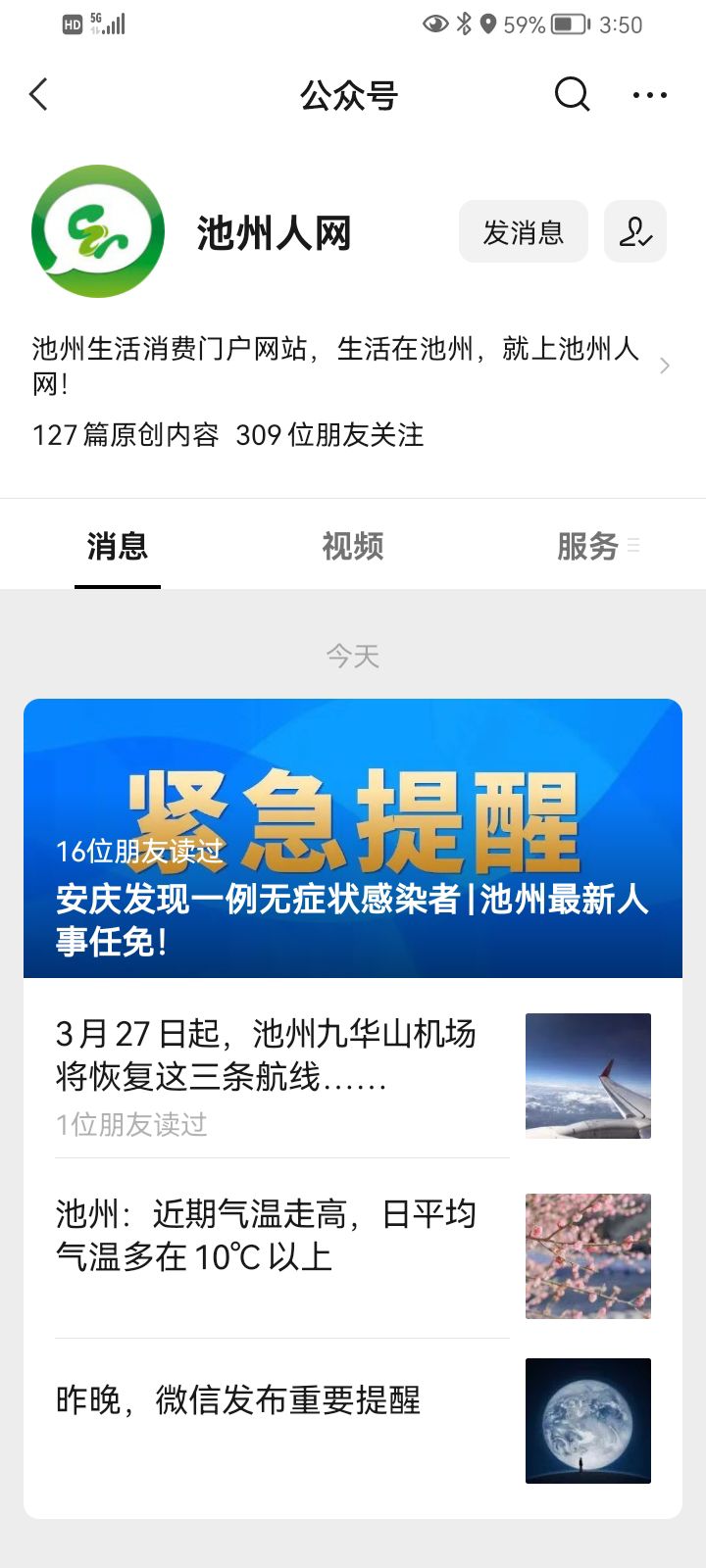
Task: Tap the 池州人网 account avatar
Action: tap(98, 231)
